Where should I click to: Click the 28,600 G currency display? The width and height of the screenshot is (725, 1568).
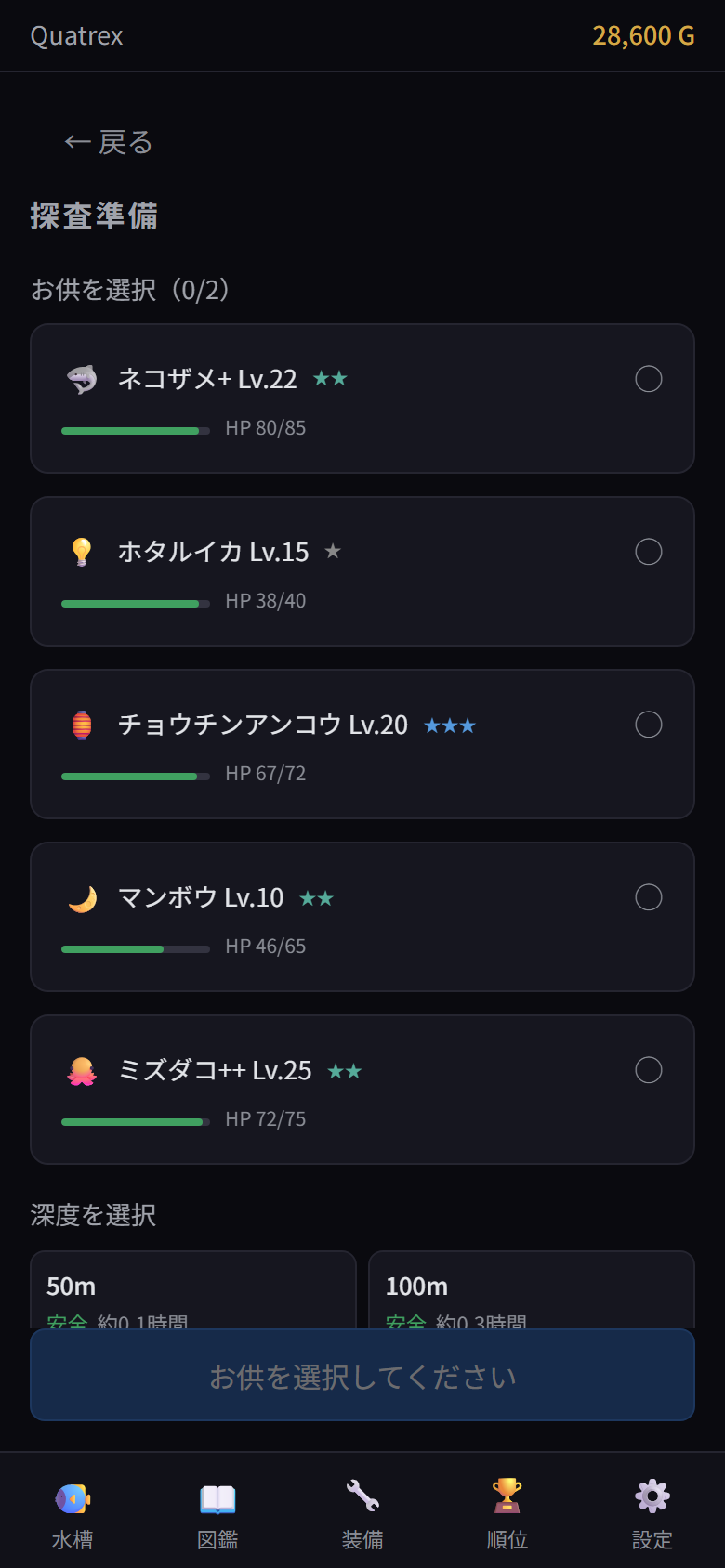tap(643, 35)
